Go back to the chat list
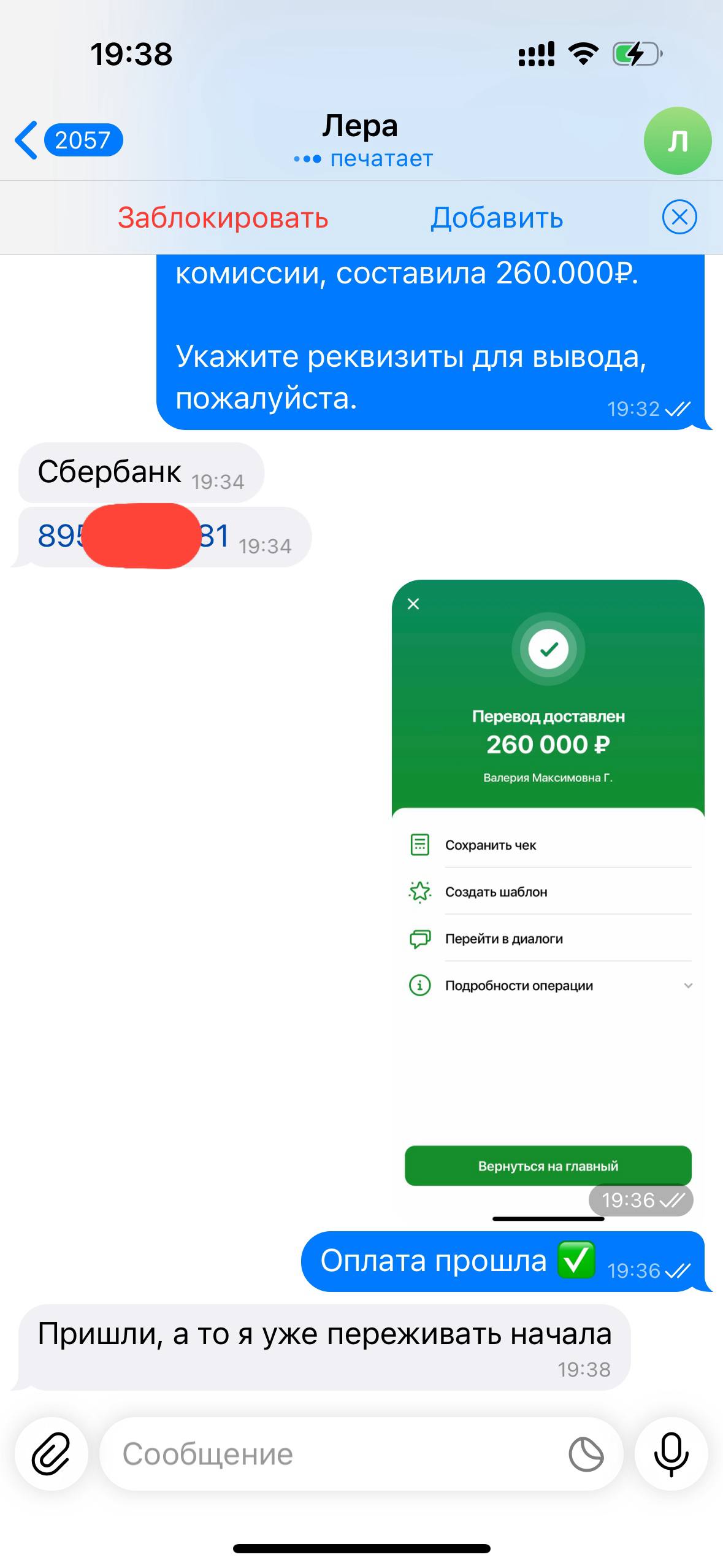The height and width of the screenshot is (1568, 723). (67, 140)
